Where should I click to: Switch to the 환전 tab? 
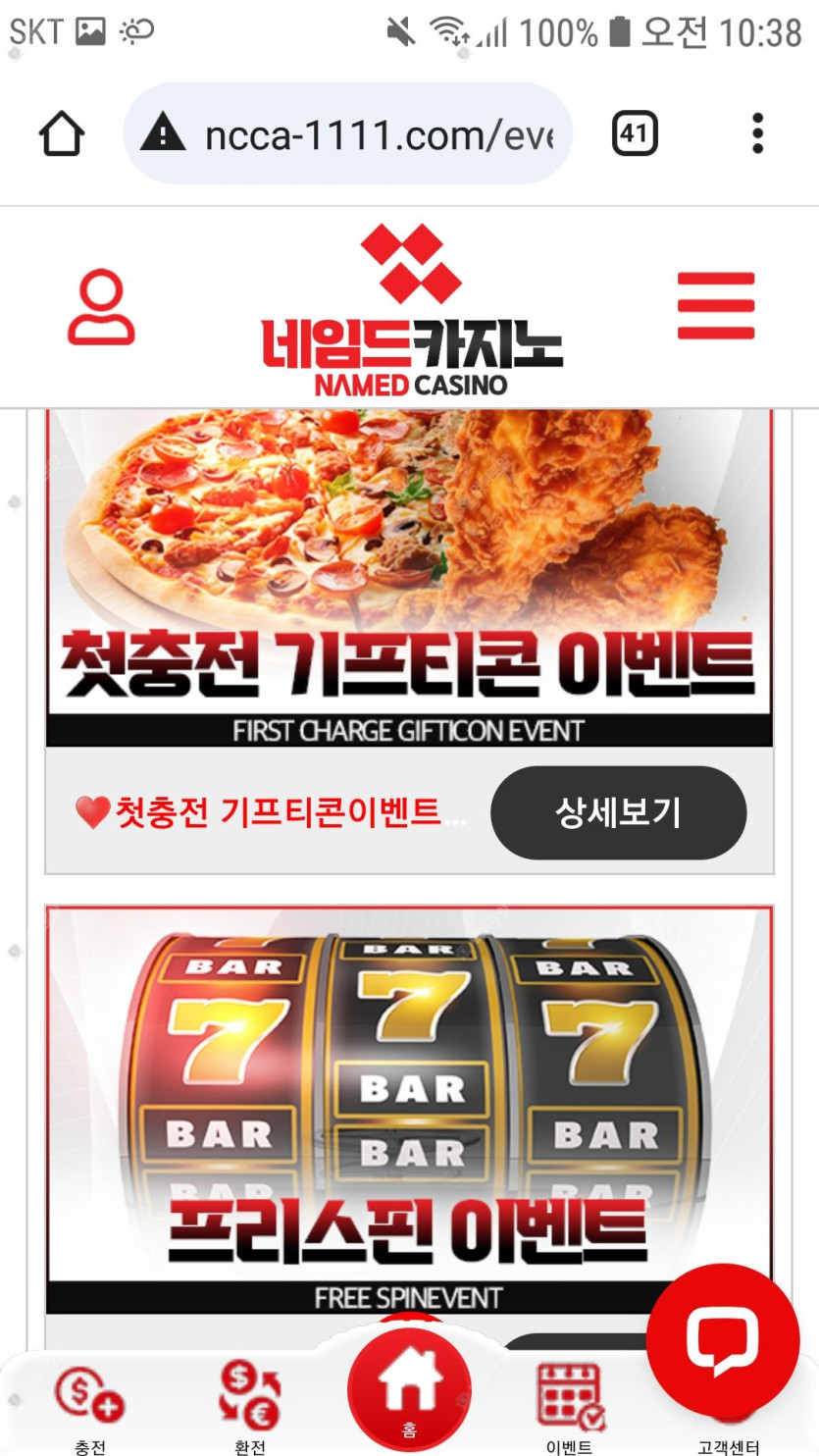coord(250,1405)
